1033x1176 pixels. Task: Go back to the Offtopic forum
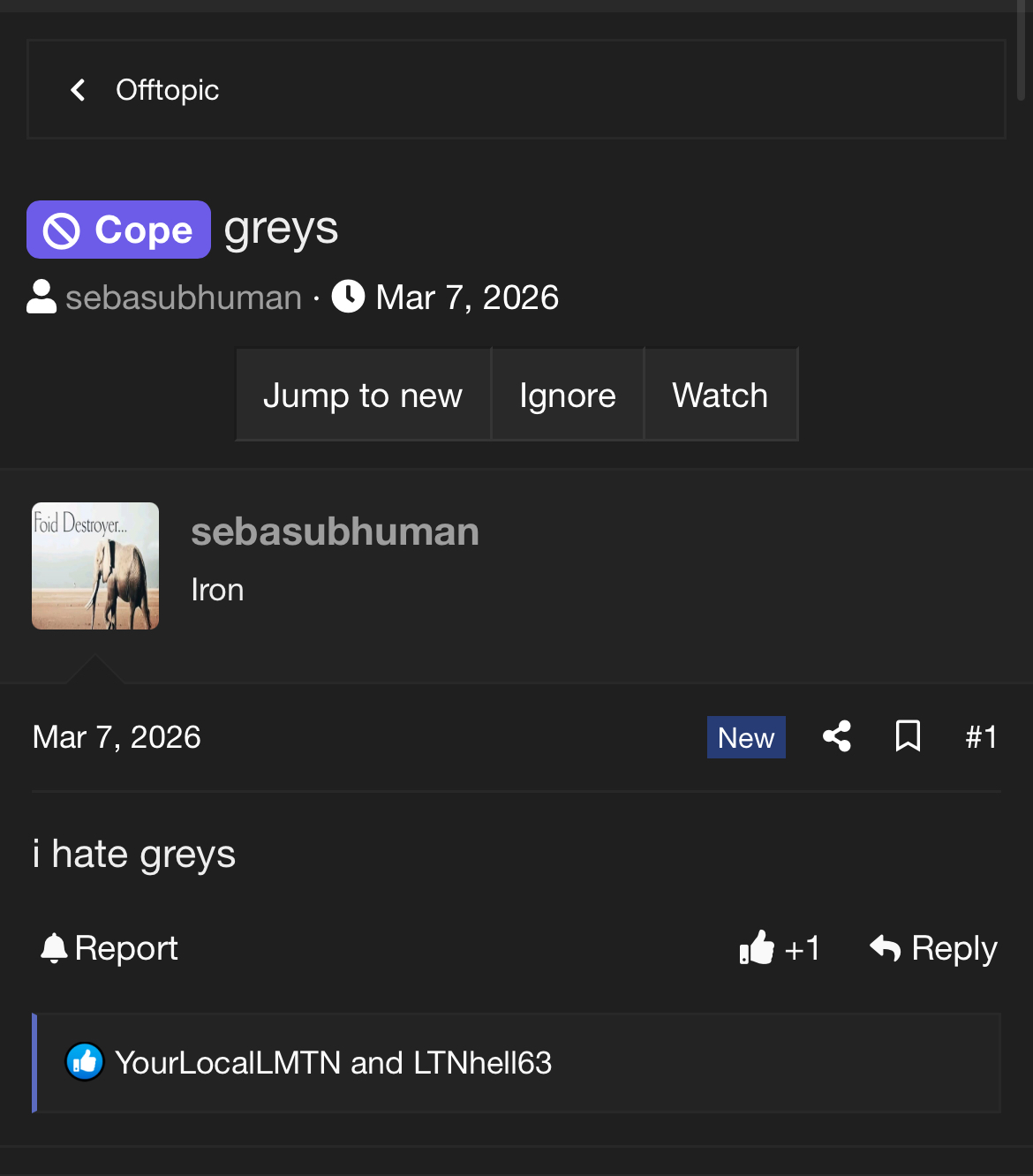pyautogui.click(x=166, y=90)
